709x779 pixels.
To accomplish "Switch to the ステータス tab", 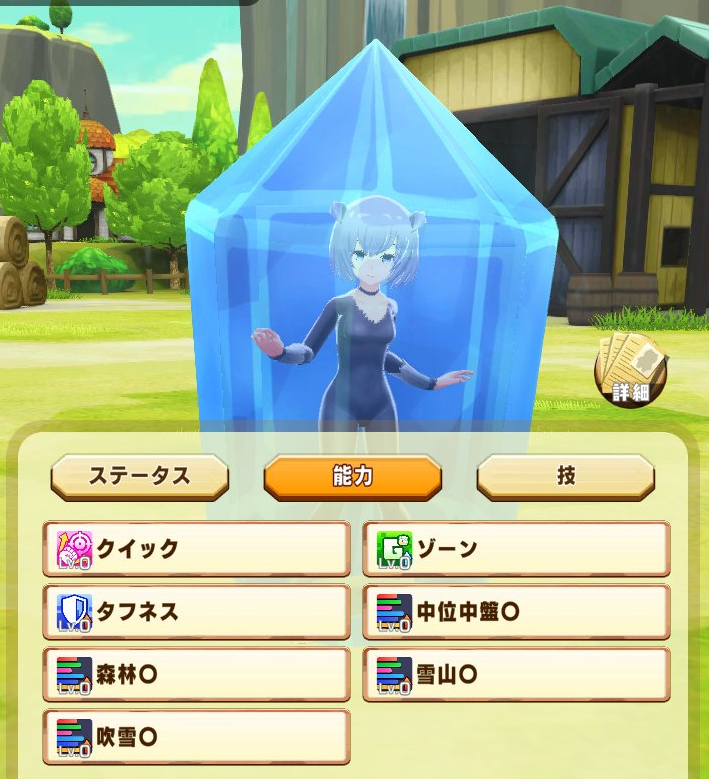I will tap(139, 477).
